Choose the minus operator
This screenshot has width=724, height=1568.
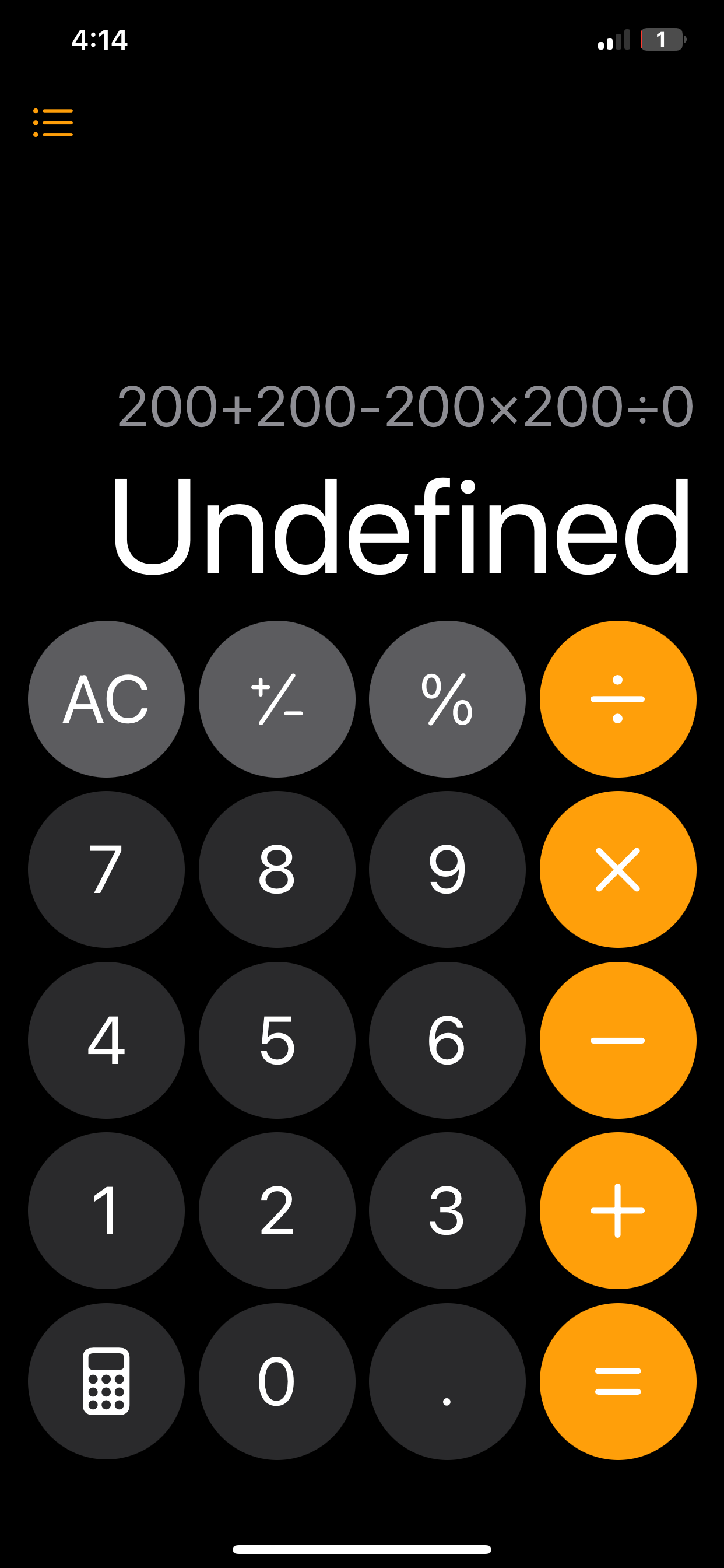(x=617, y=1039)
